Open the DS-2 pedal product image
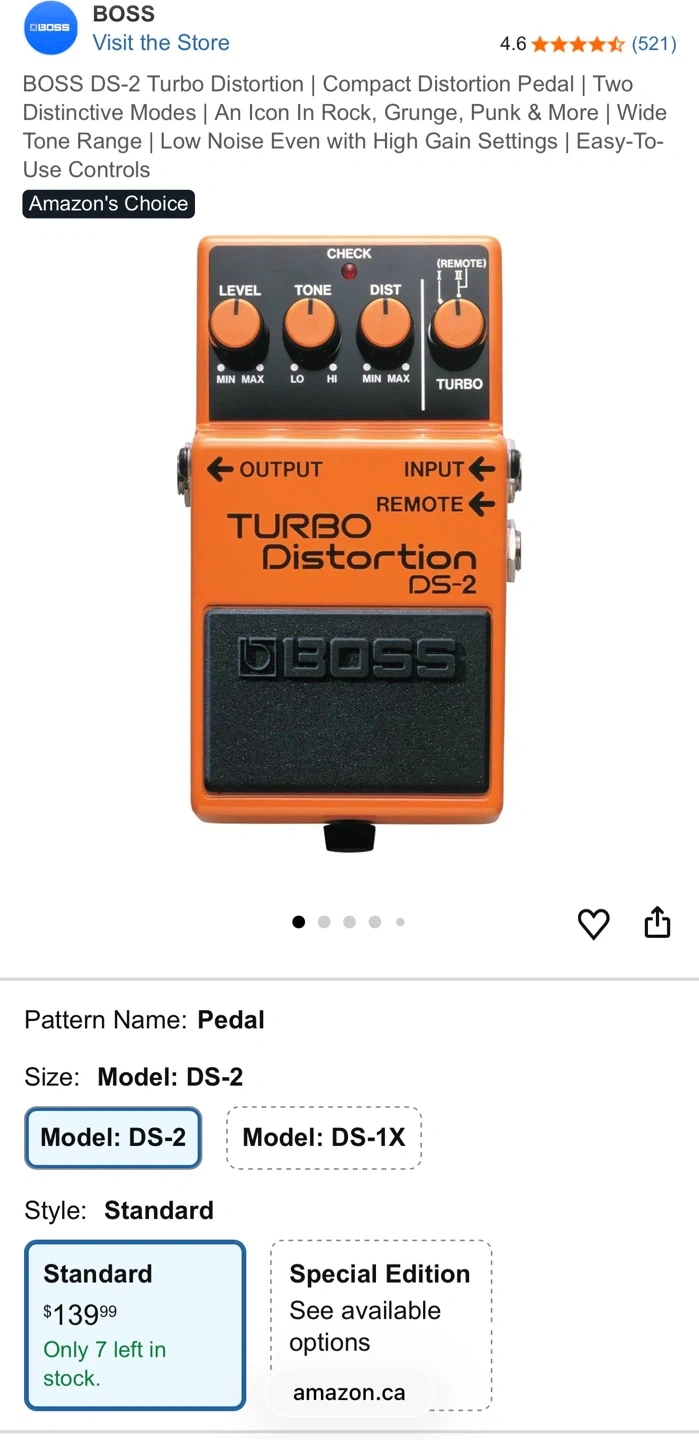The width and height of the screenshot is (699, 1440). pos(349,543)
